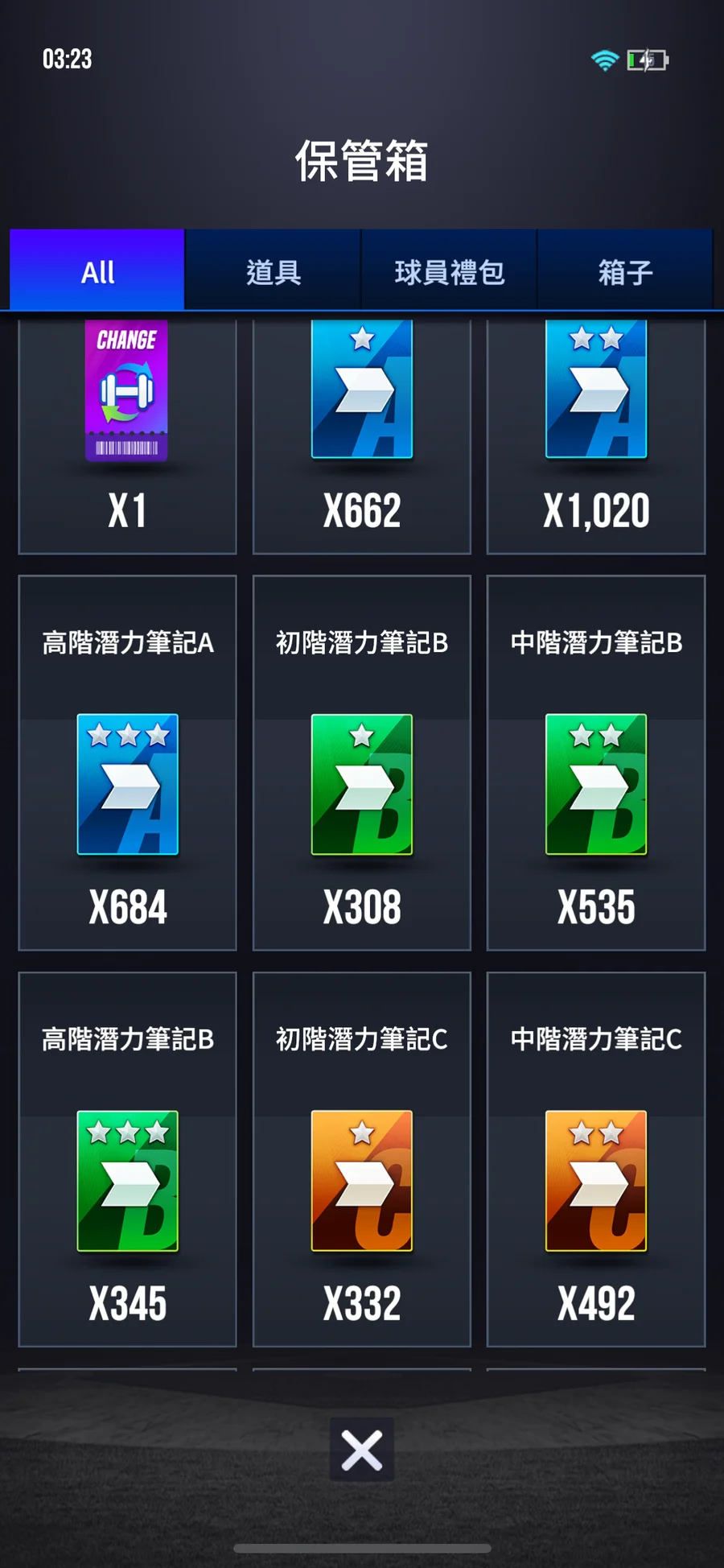Open the 球員禮包 tab
The image size is (724, 1568).
pyautogui.click(x=449, y=271)
